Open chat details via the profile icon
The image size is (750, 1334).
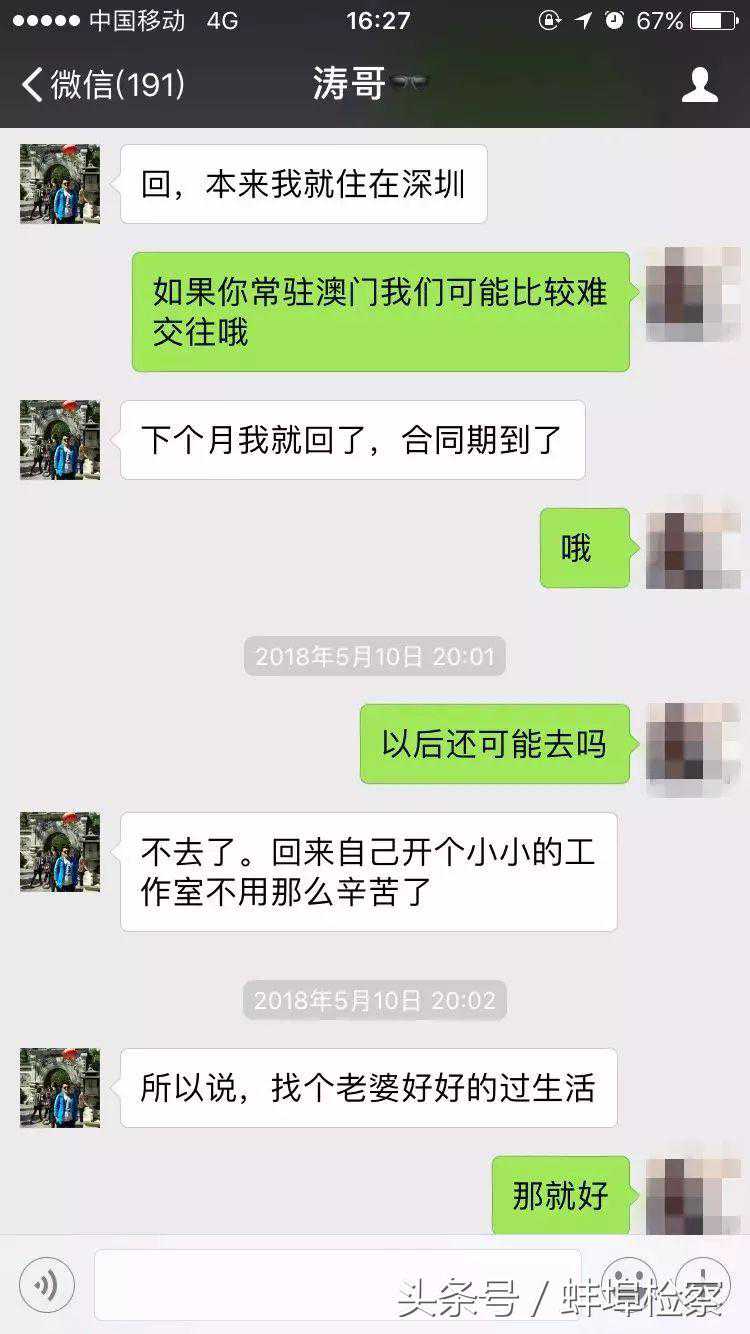tap(699, 84)
